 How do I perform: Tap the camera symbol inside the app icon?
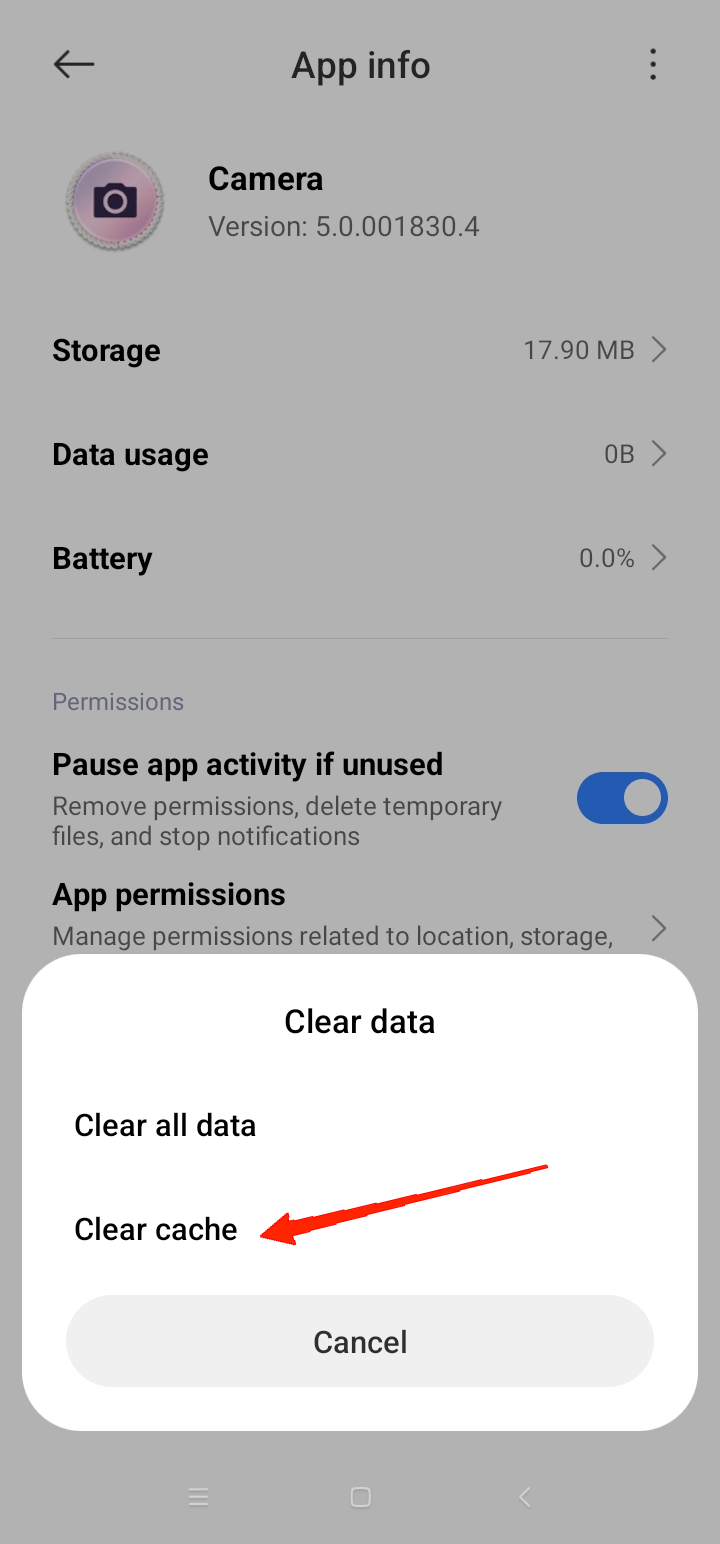pyautogui.click(x=114, y=200)
